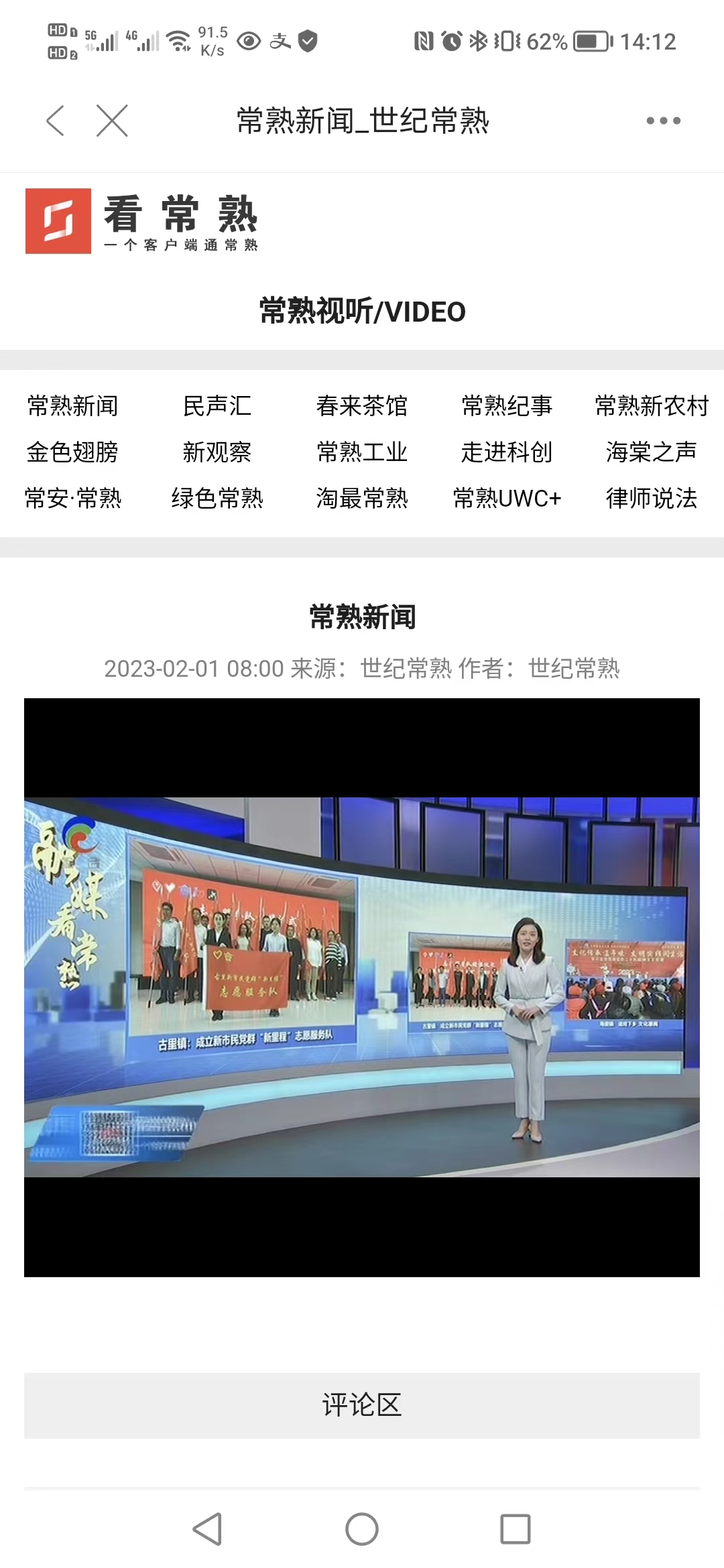The height and width of the screenshot is (1568, 724).
Task: Open the 常熟新闻 category link
Action: tap(72, 406)
